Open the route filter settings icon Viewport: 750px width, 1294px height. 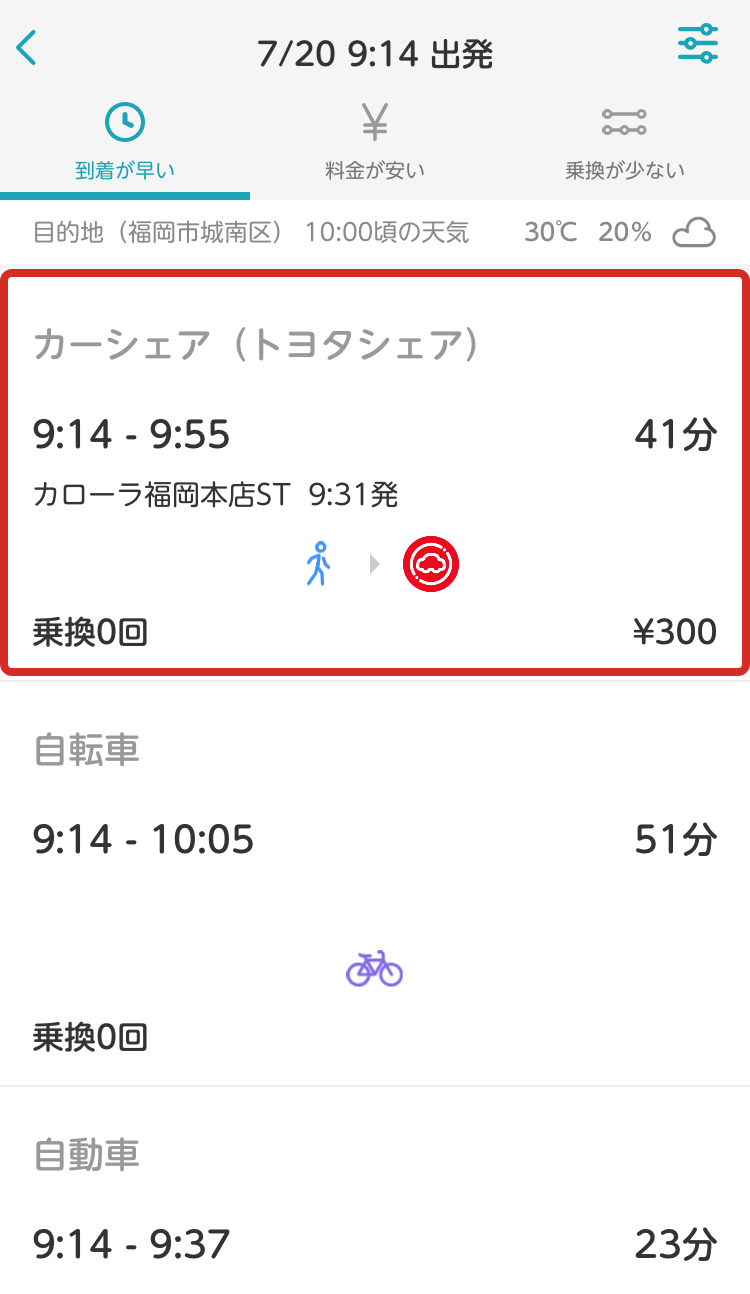pos(697,44)
